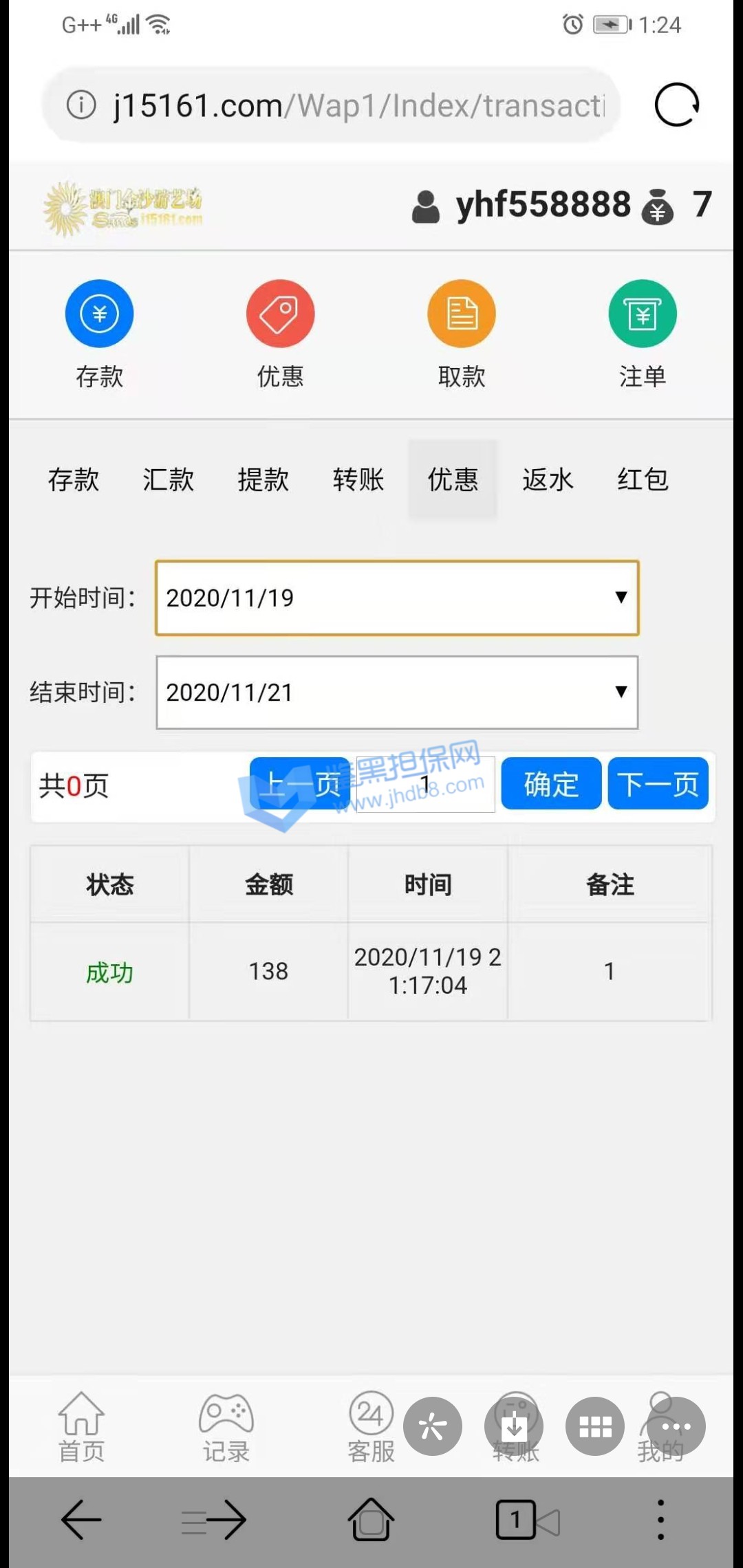
Task: Switch to the 汇款 records tab
Action: click(169, 479)
